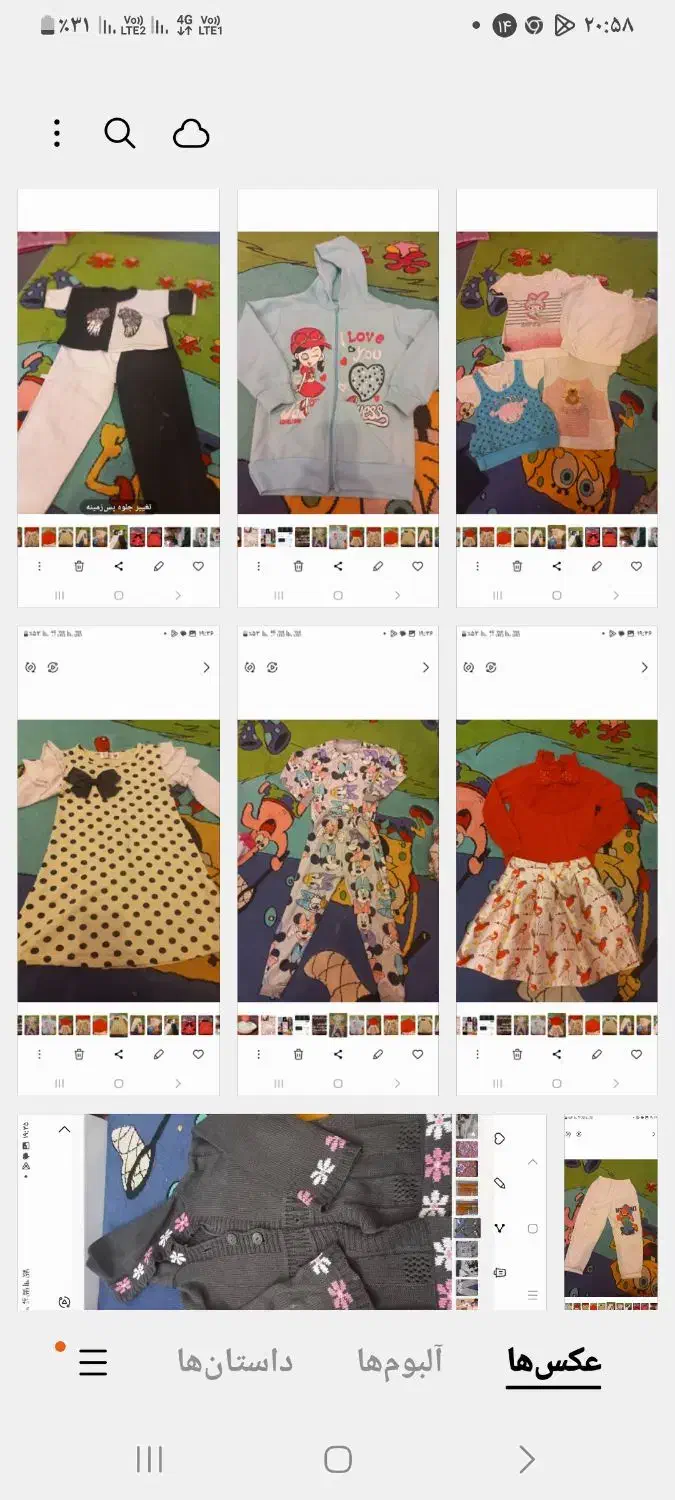675x1500 pixels.
Task: Open the black and white outfit photo
Action: coord(118,397)
